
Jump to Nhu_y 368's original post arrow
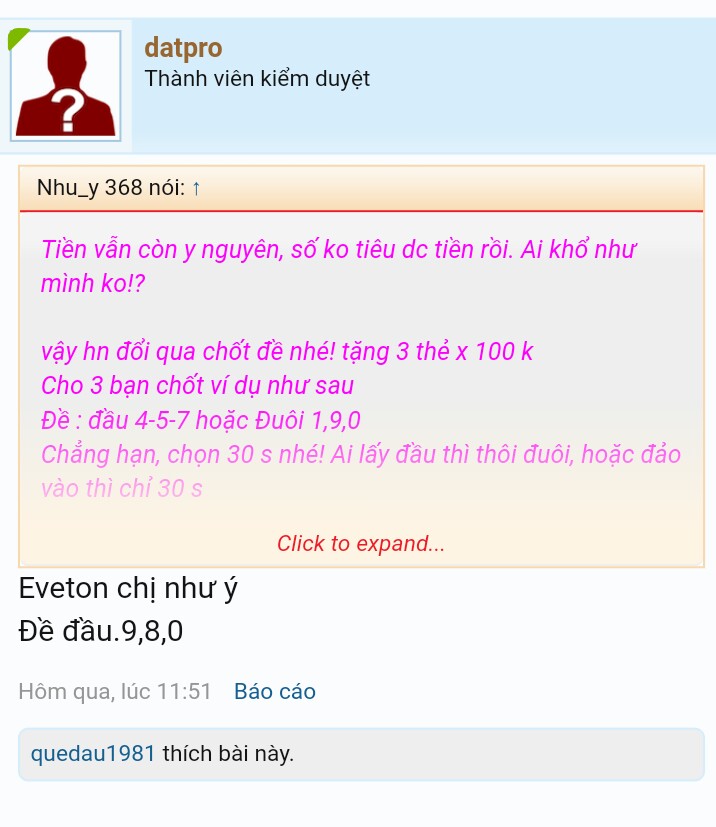click(197, 188)
